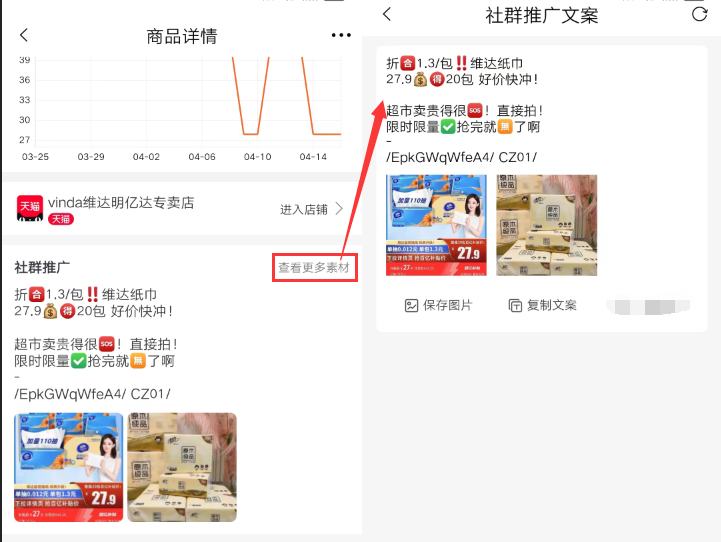The image size is (721, 542).
Task: Tap 复制文案 to copy the copywriting
Action: tap(542, 305)
